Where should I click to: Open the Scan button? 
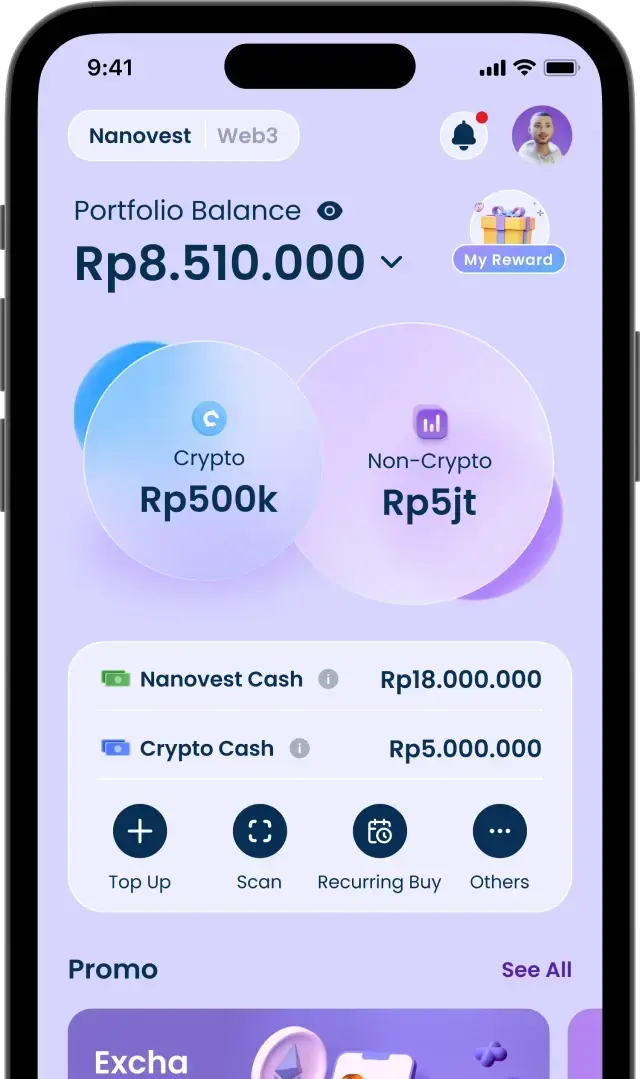(260, 832)
